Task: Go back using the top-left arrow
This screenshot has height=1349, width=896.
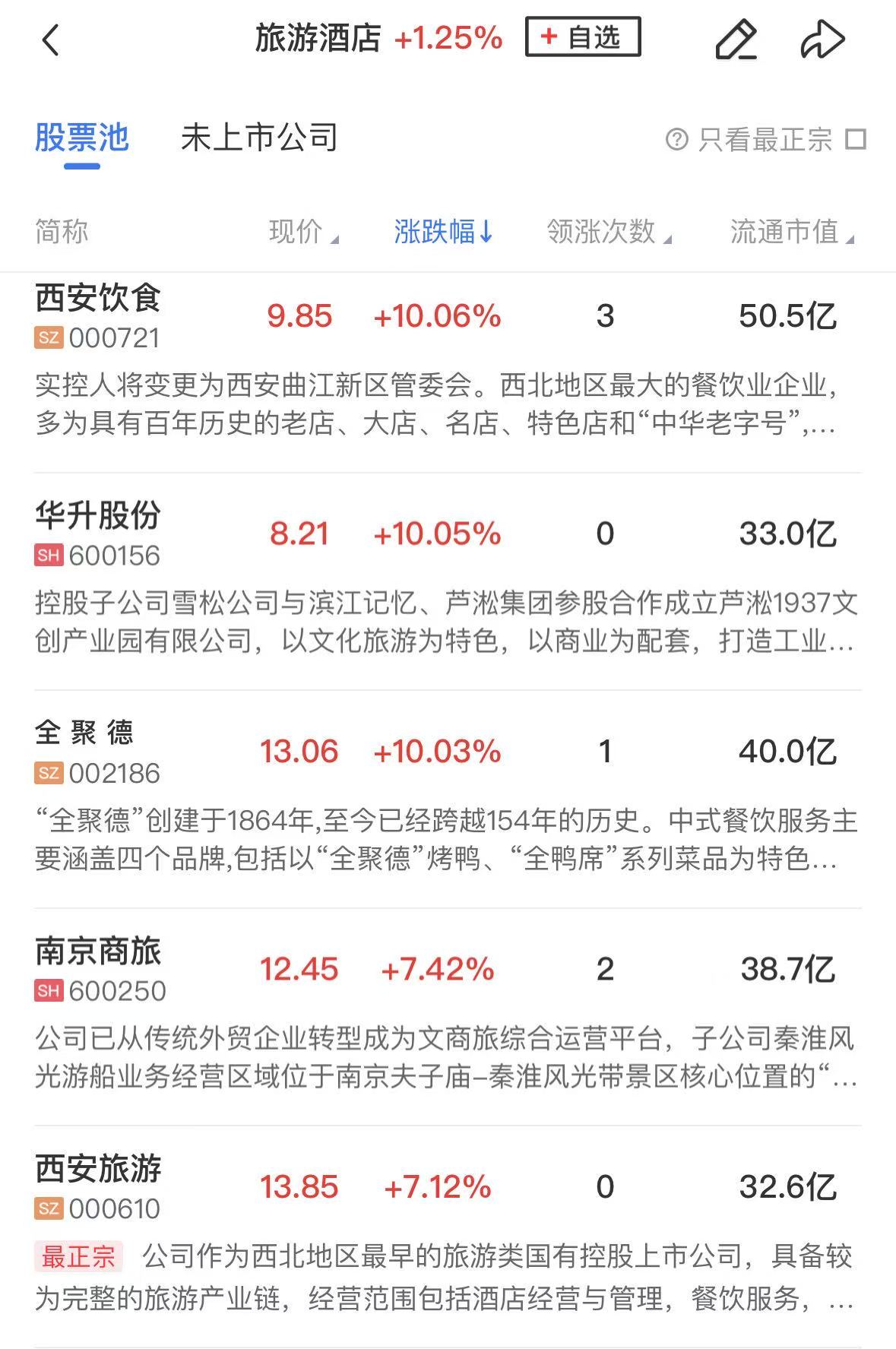Action: point(50,40)
